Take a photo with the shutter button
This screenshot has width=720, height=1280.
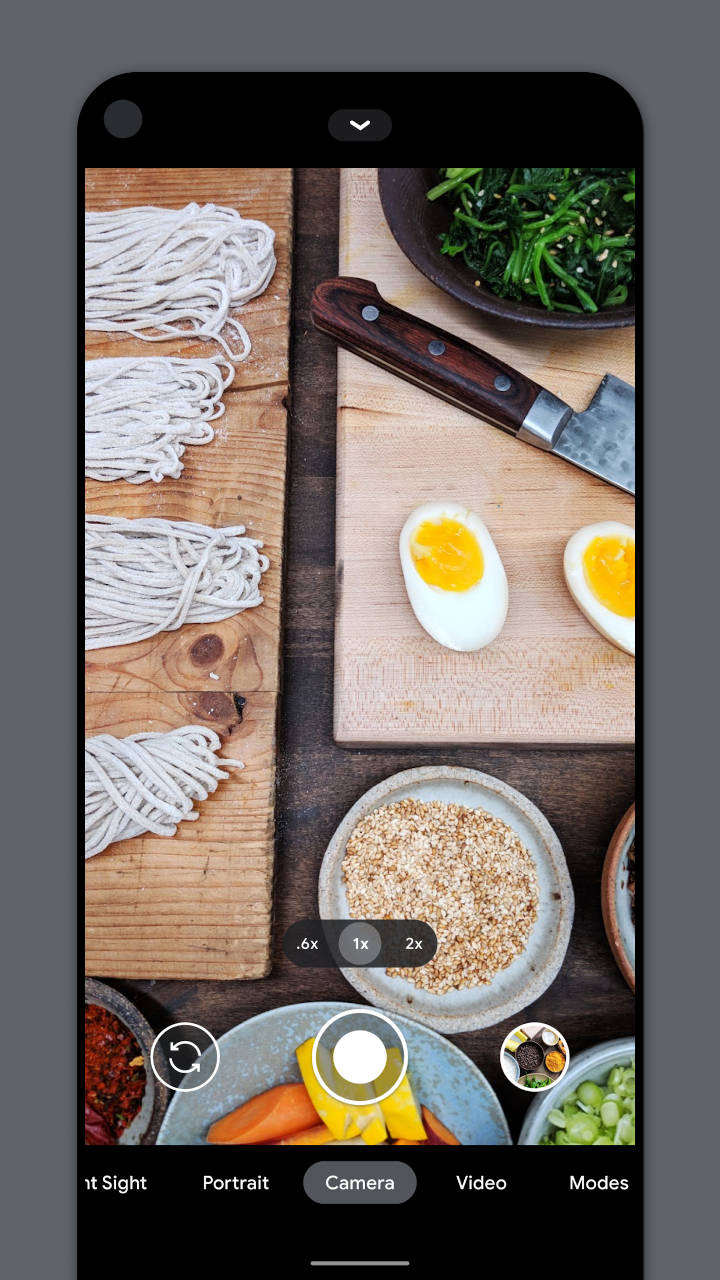pyautogui.click(x=360, y=1057)
